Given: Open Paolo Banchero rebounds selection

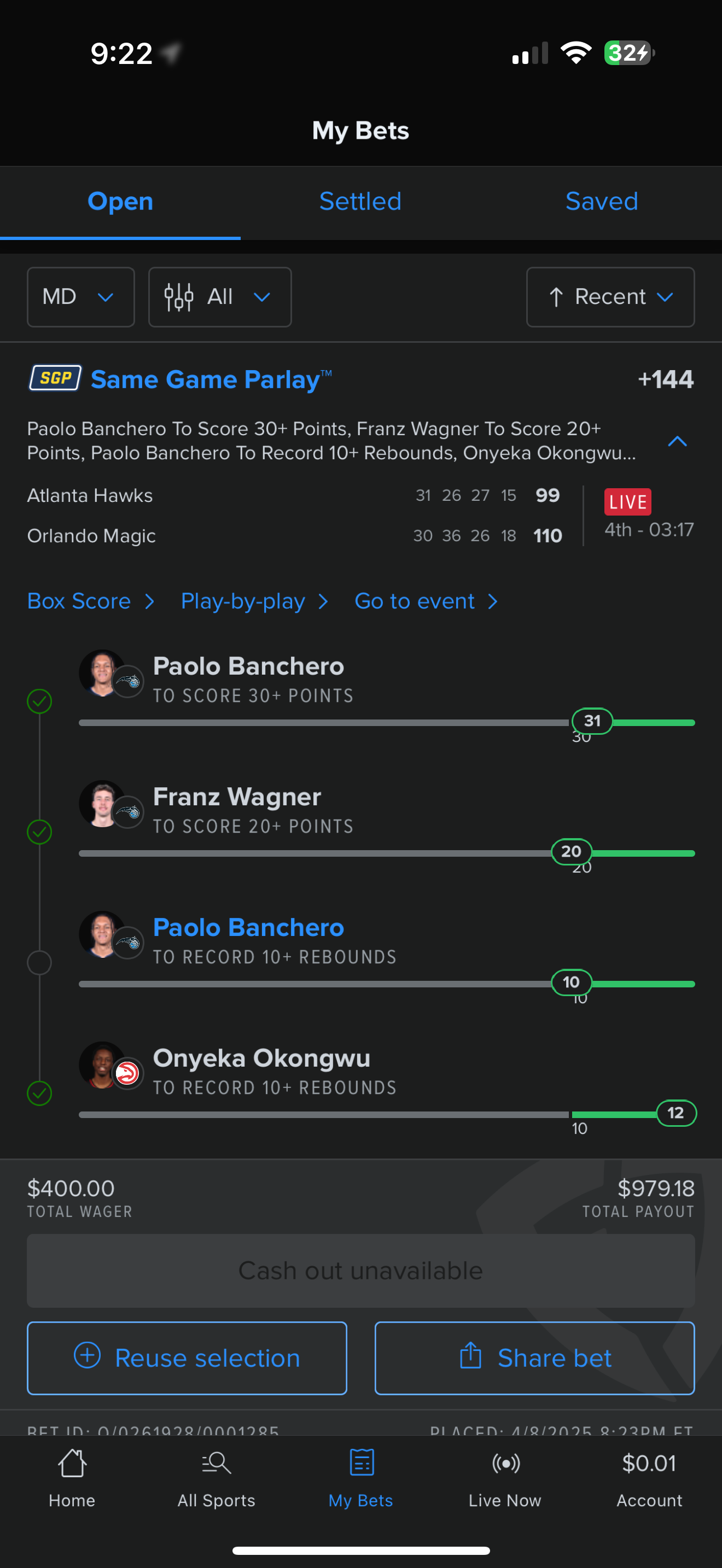Looking at the screenshot, I should (248, 928).
